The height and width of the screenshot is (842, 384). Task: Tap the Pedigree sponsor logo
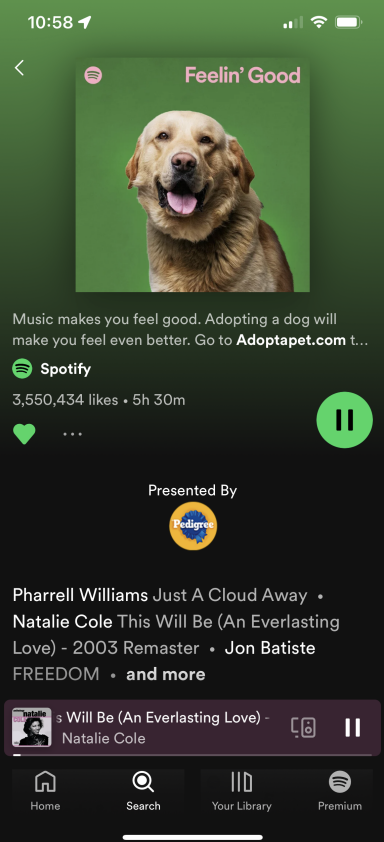pos(193,526)
